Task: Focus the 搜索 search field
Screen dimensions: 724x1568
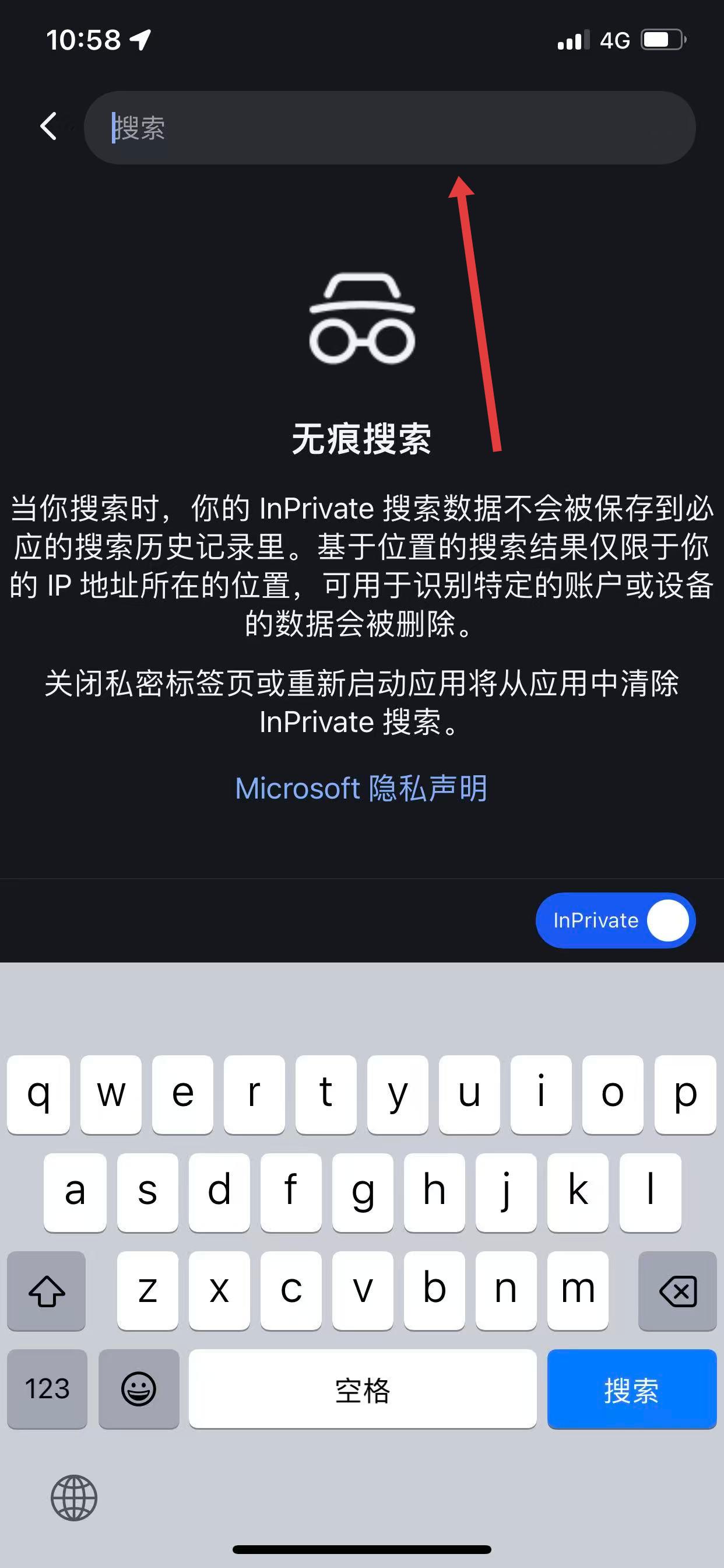Action: point(389,128)
